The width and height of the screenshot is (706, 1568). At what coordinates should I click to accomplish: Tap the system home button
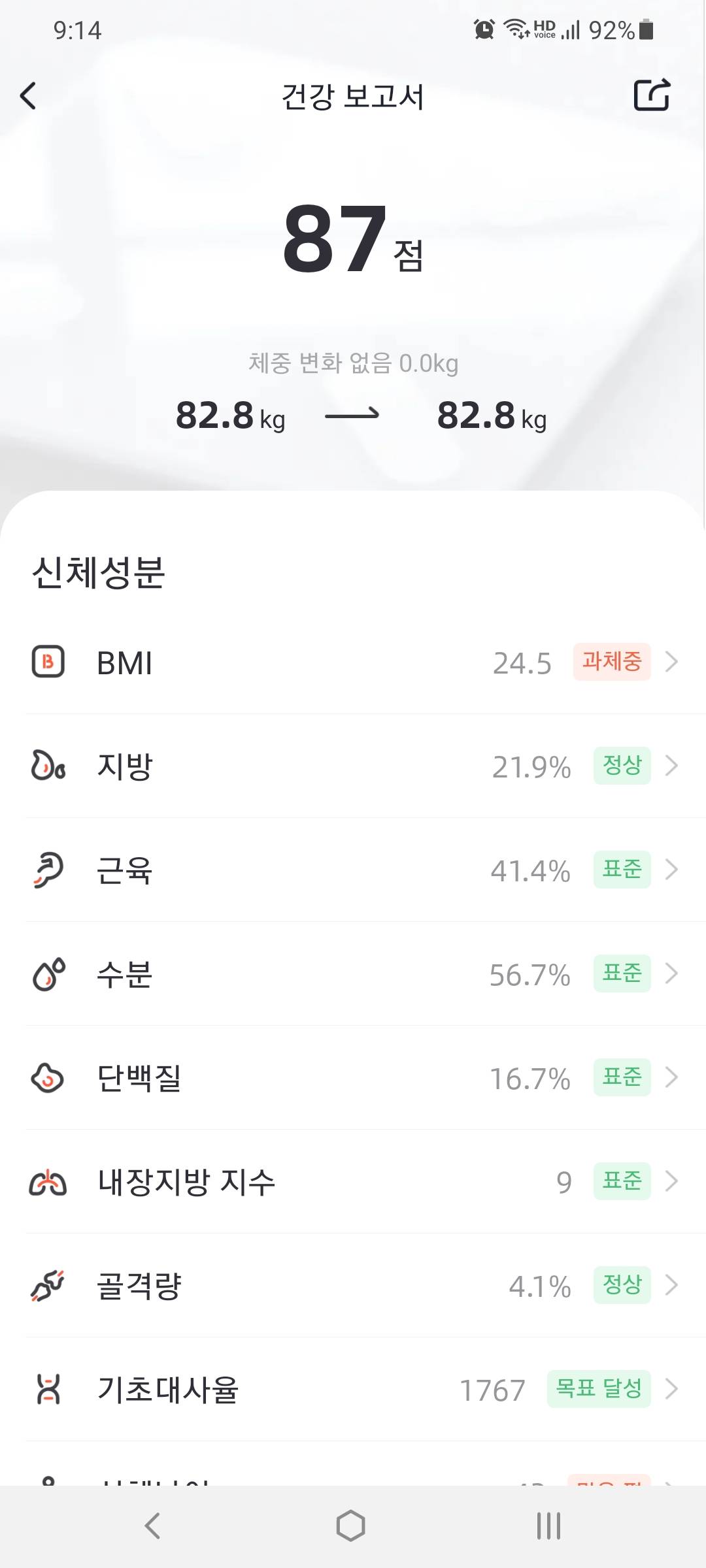(350, 1526)
